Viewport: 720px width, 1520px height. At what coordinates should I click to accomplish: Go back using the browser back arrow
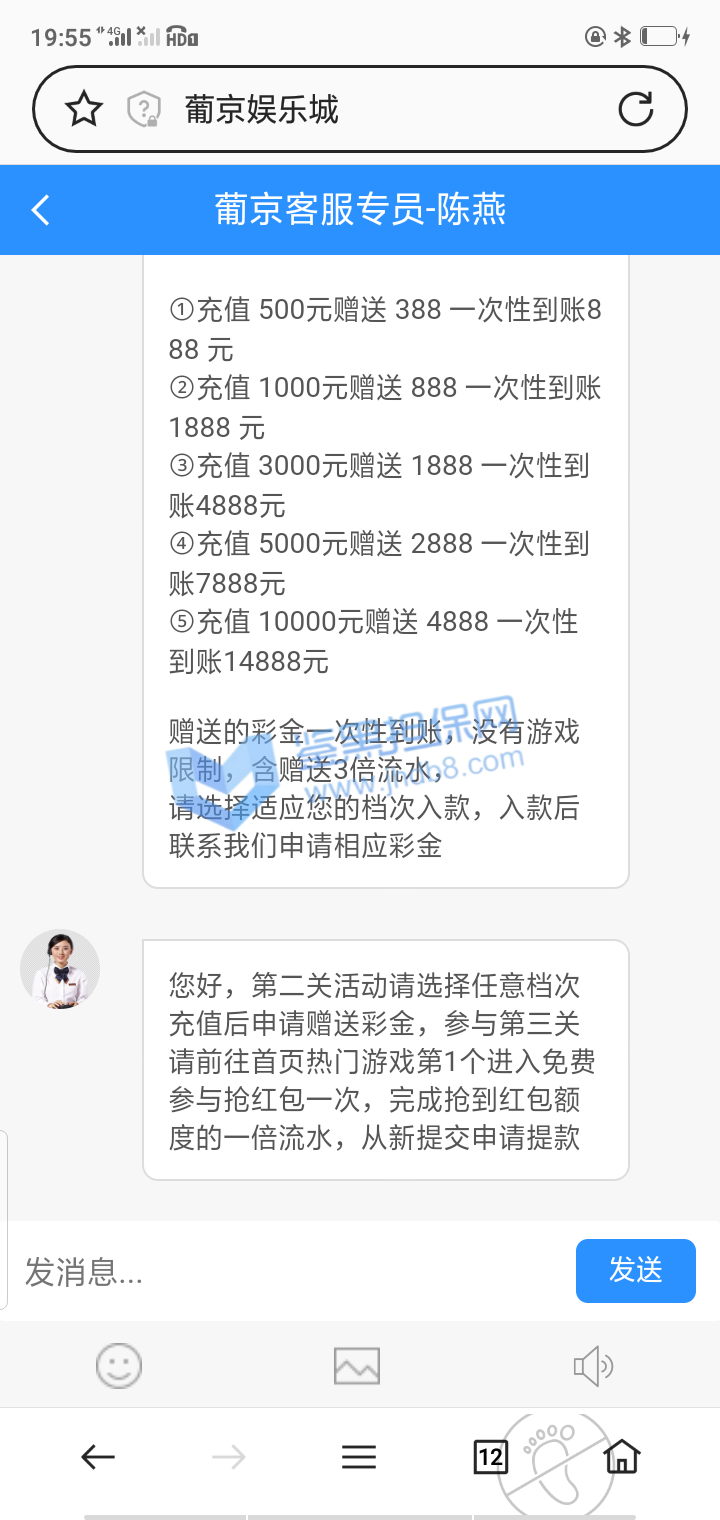pos(98,1457)
